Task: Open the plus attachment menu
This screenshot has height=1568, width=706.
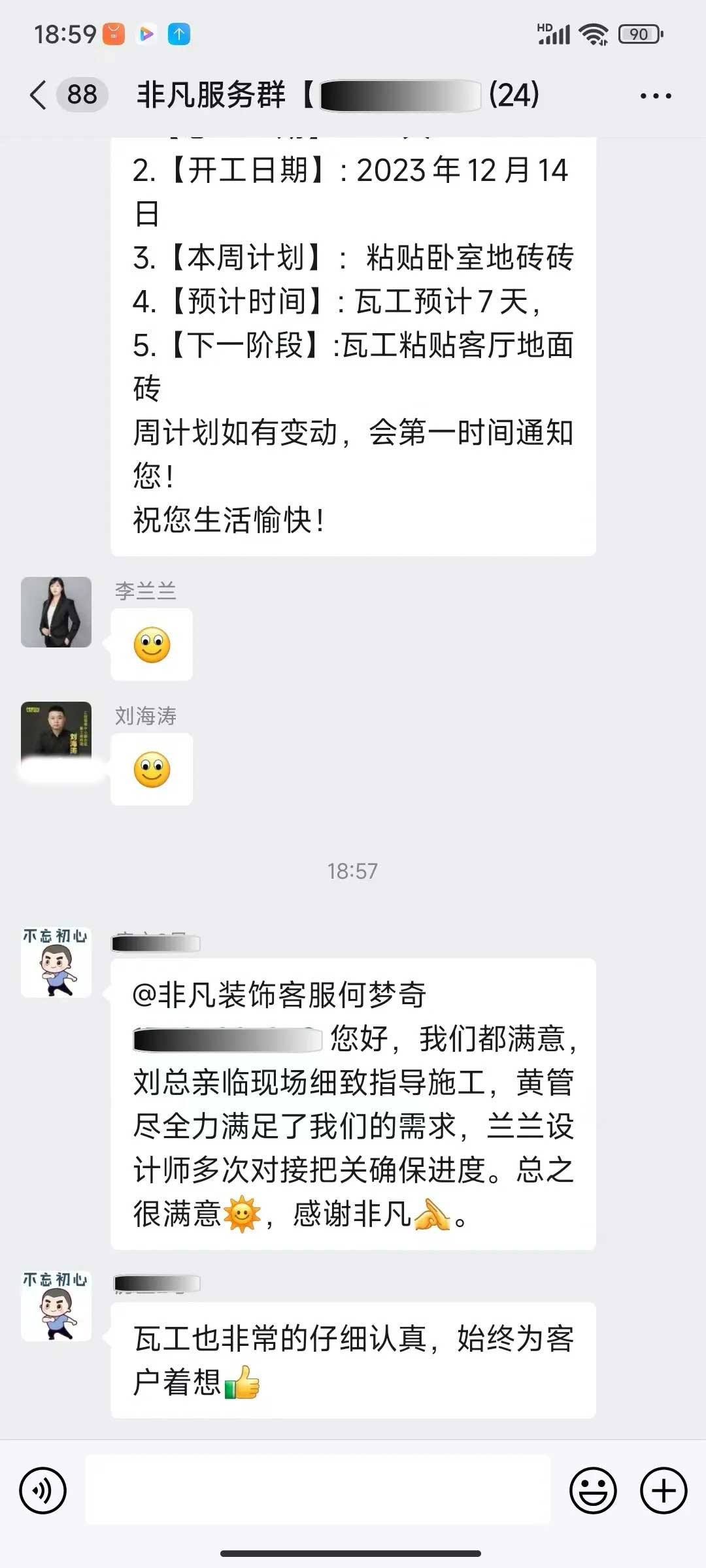Action: (x=663, y=1490)
